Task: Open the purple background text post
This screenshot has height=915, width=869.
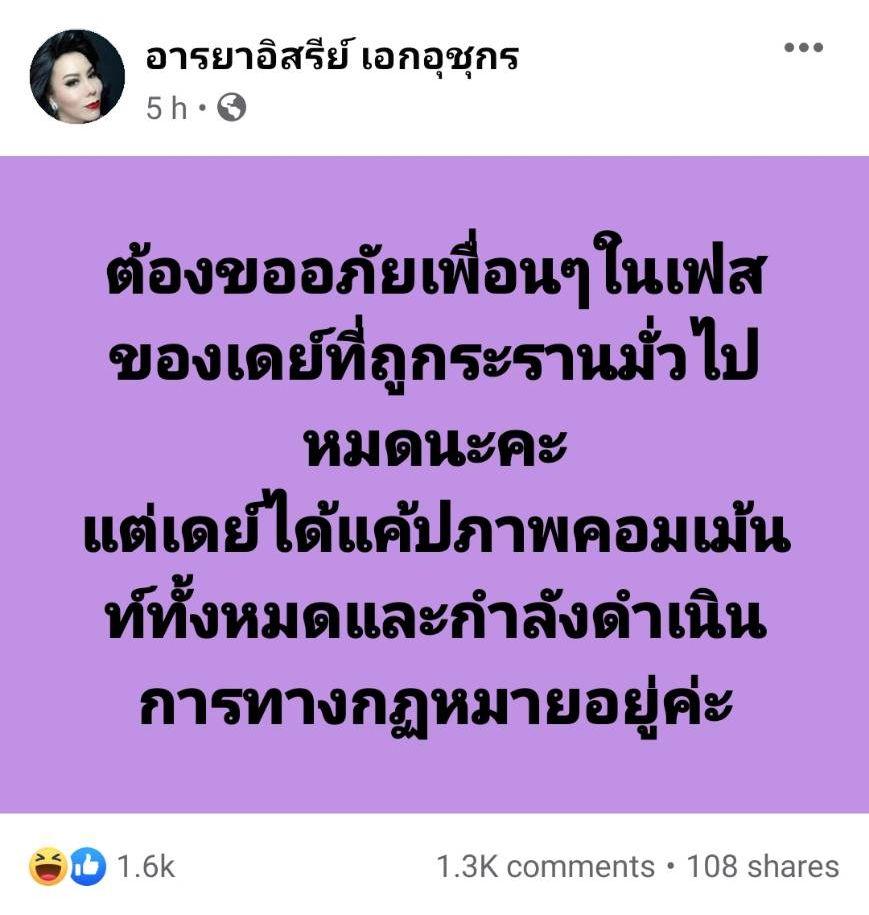Action: point(434,484)
